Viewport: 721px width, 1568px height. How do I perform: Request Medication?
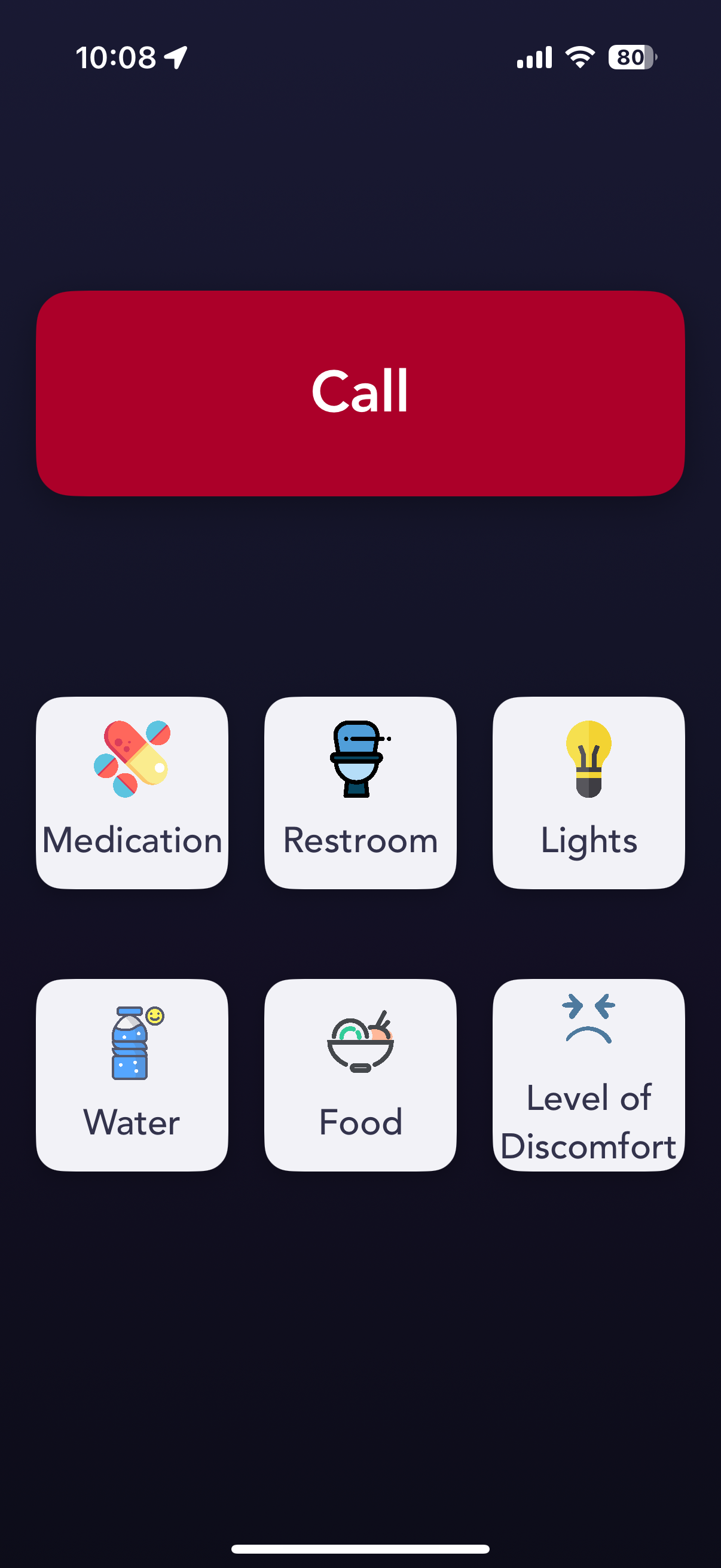coord(132,792)
